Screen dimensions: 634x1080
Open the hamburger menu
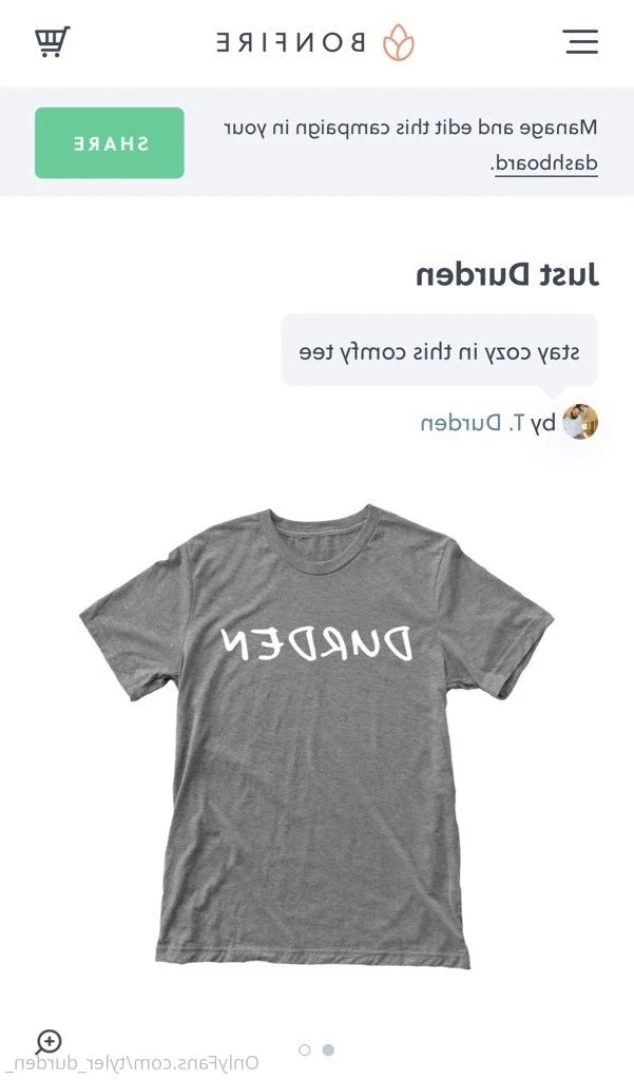click(582, 42)
